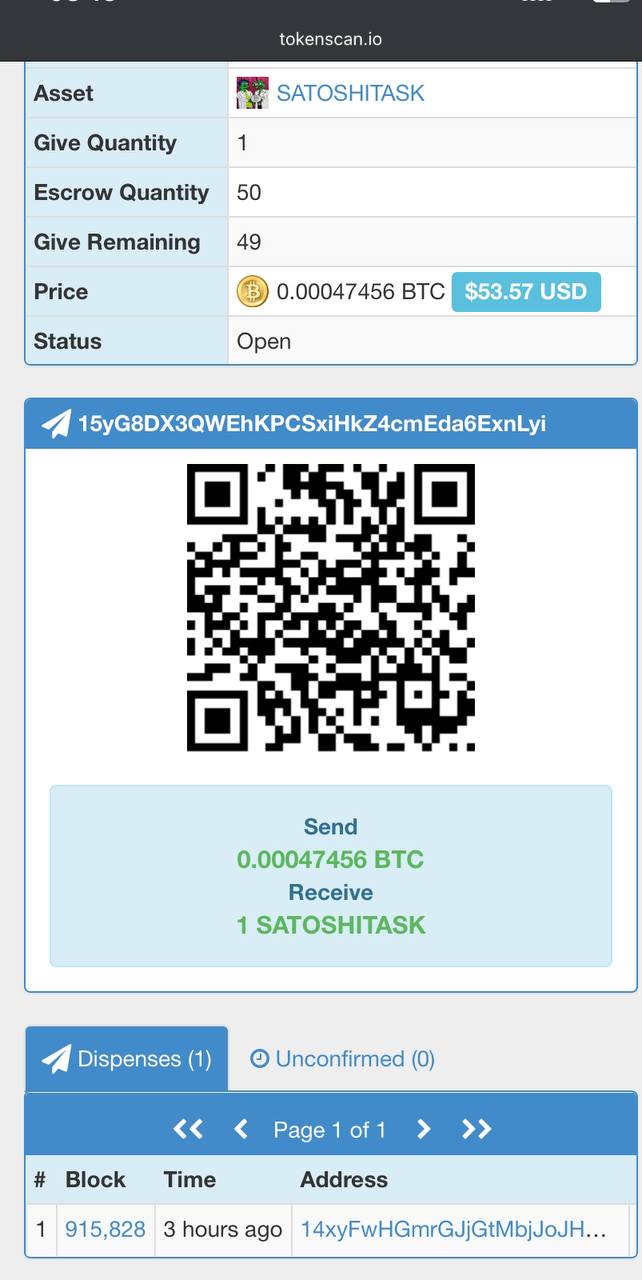Jump to the first page of dispenses
This screenshot has width=642, height=1280.
(188, 1129)
